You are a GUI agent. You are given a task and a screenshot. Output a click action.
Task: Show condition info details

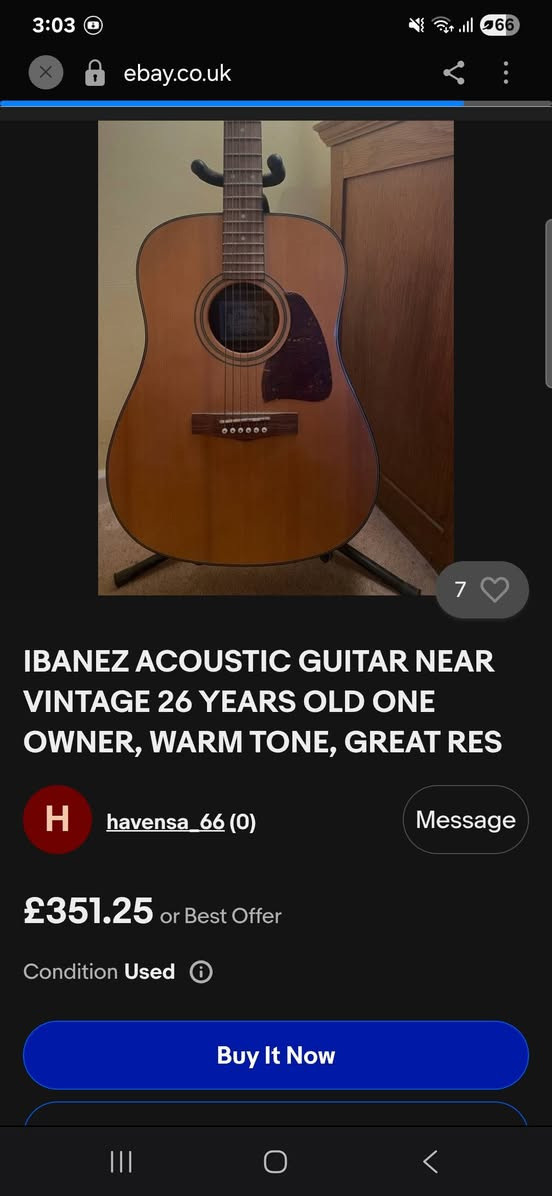tap(201, 972)
